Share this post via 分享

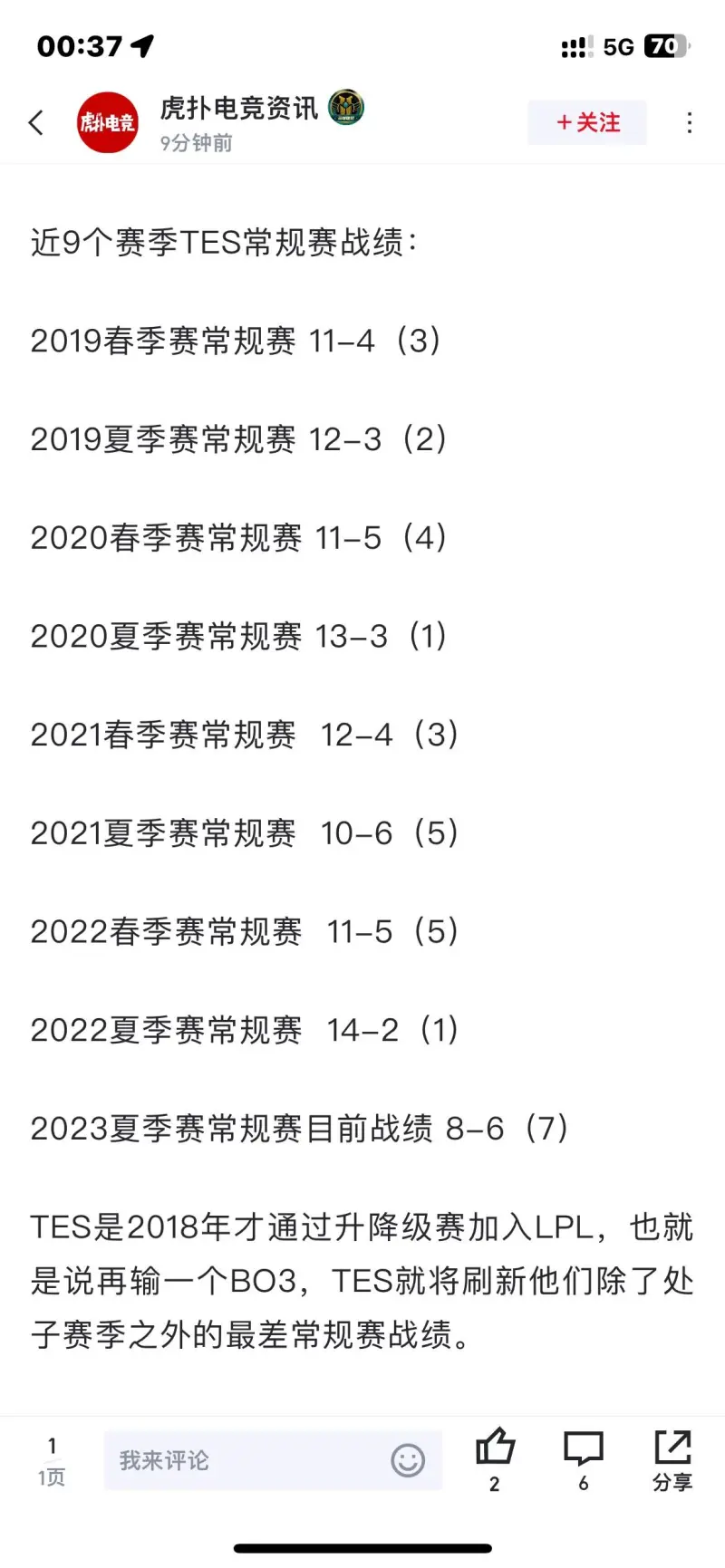point(672,1458)
